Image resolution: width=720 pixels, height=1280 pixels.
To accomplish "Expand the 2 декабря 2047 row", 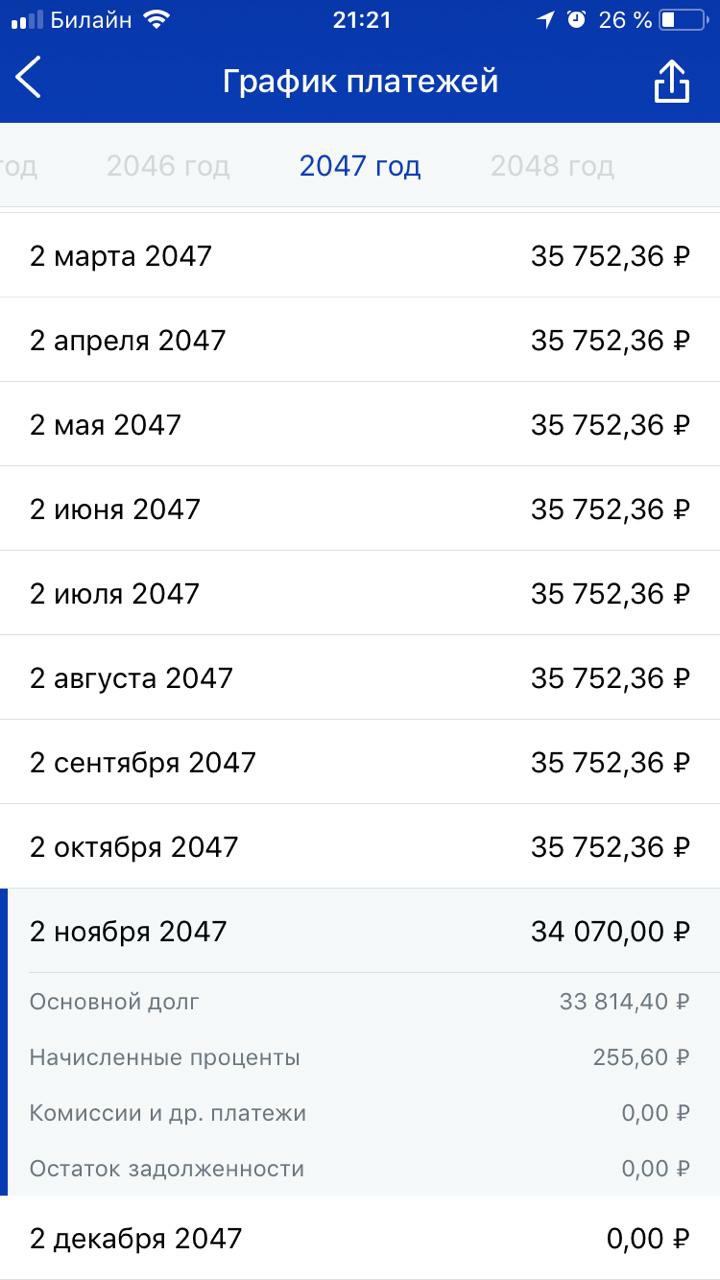I will 360,1239.
